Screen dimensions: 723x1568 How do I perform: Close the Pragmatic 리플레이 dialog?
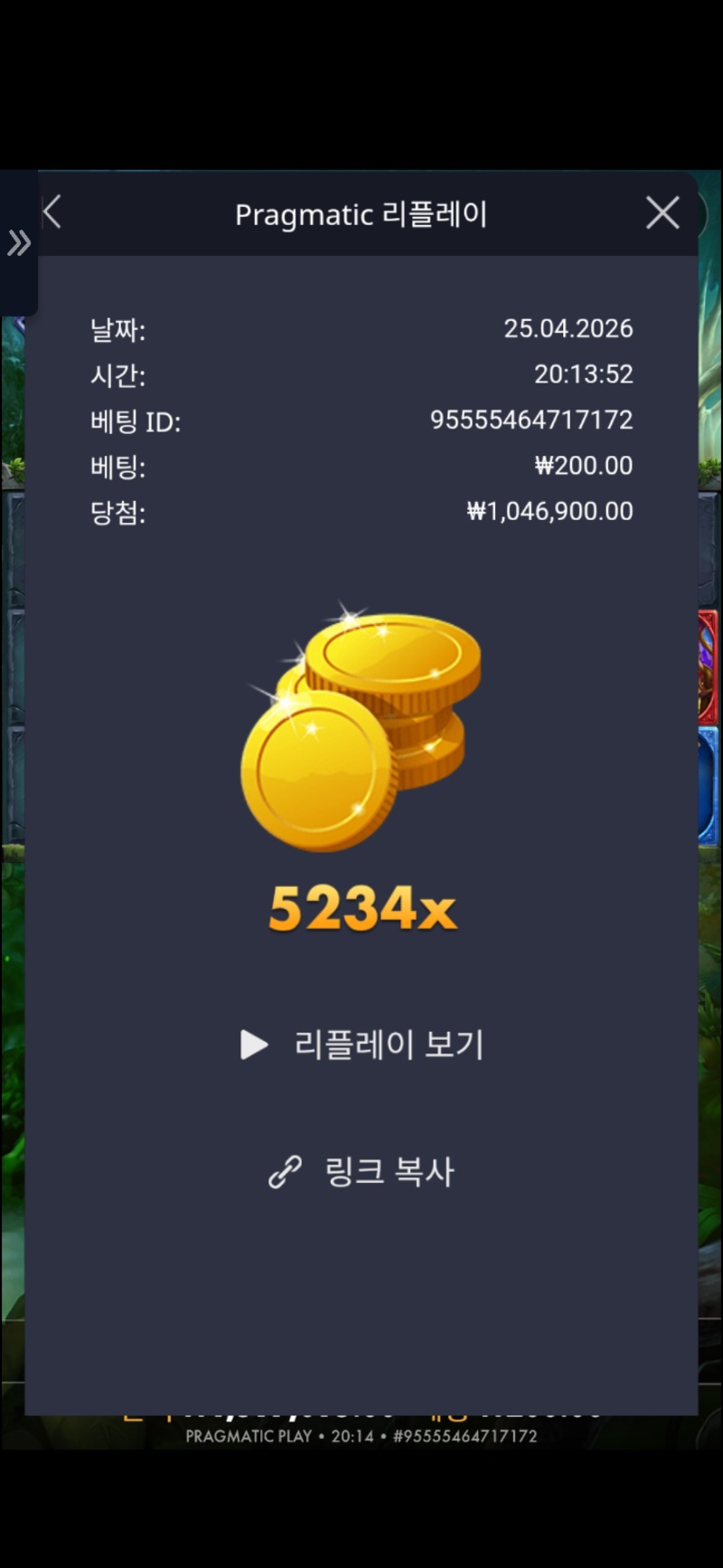[662, 213]
